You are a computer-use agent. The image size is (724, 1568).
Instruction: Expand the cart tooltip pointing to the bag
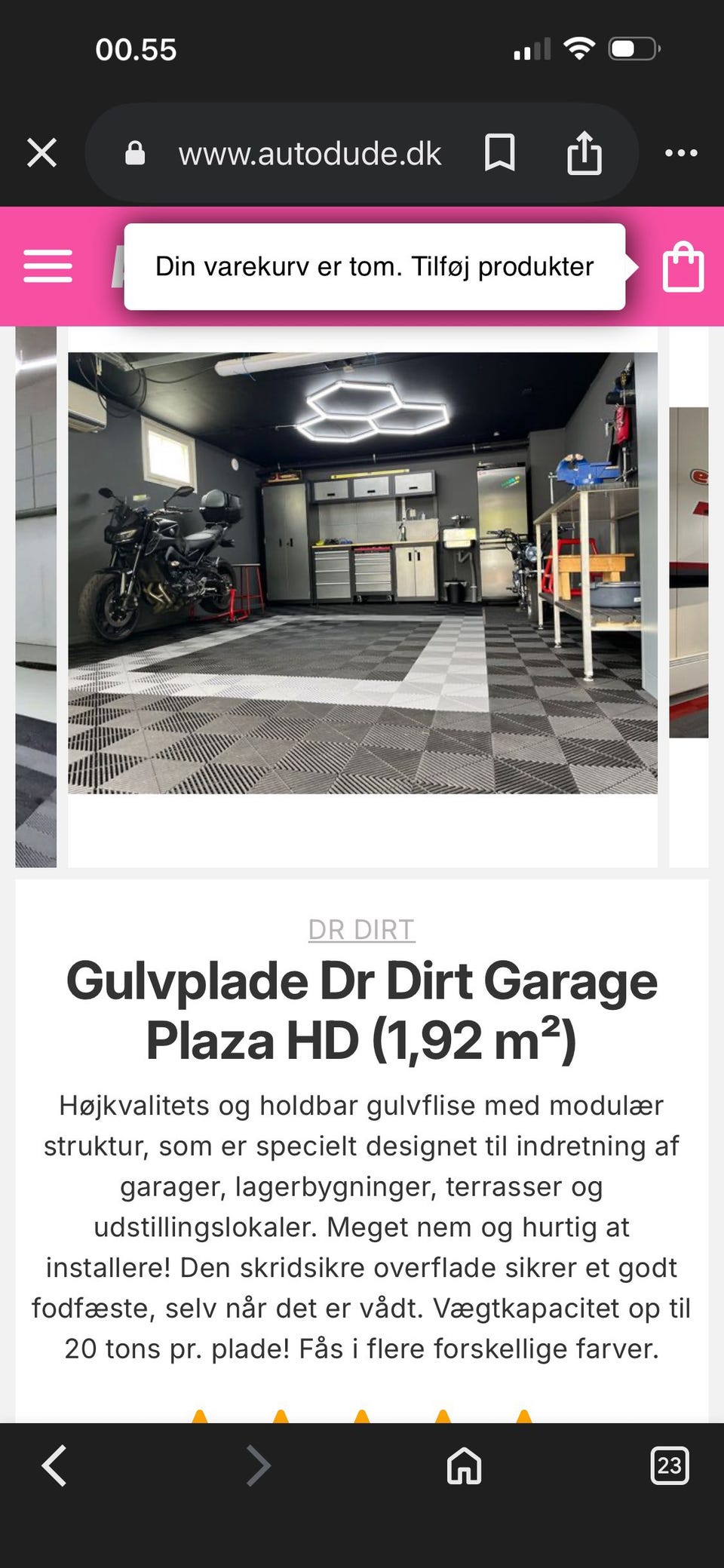point(376,265)
